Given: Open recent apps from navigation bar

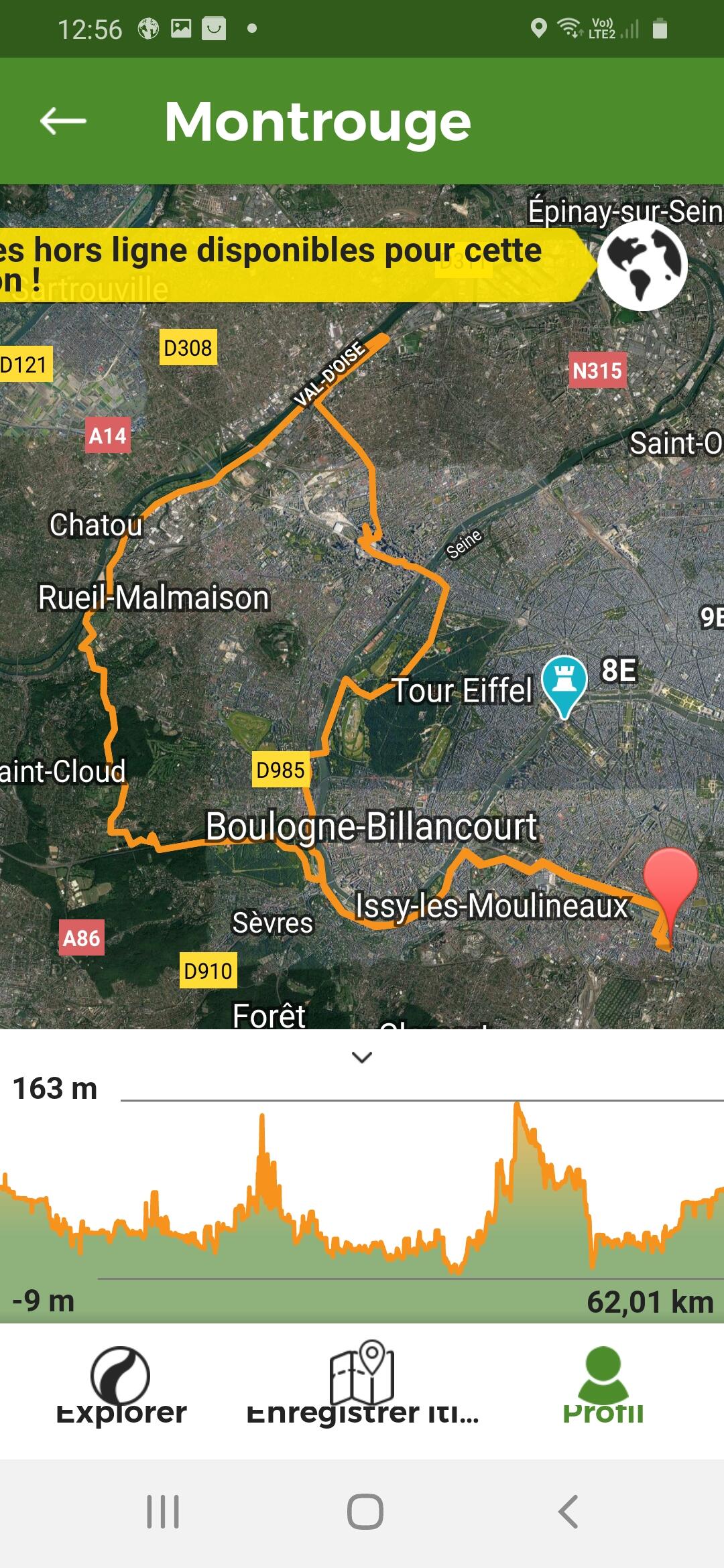Looking at the screenshot, I should tap(163, 1512).
